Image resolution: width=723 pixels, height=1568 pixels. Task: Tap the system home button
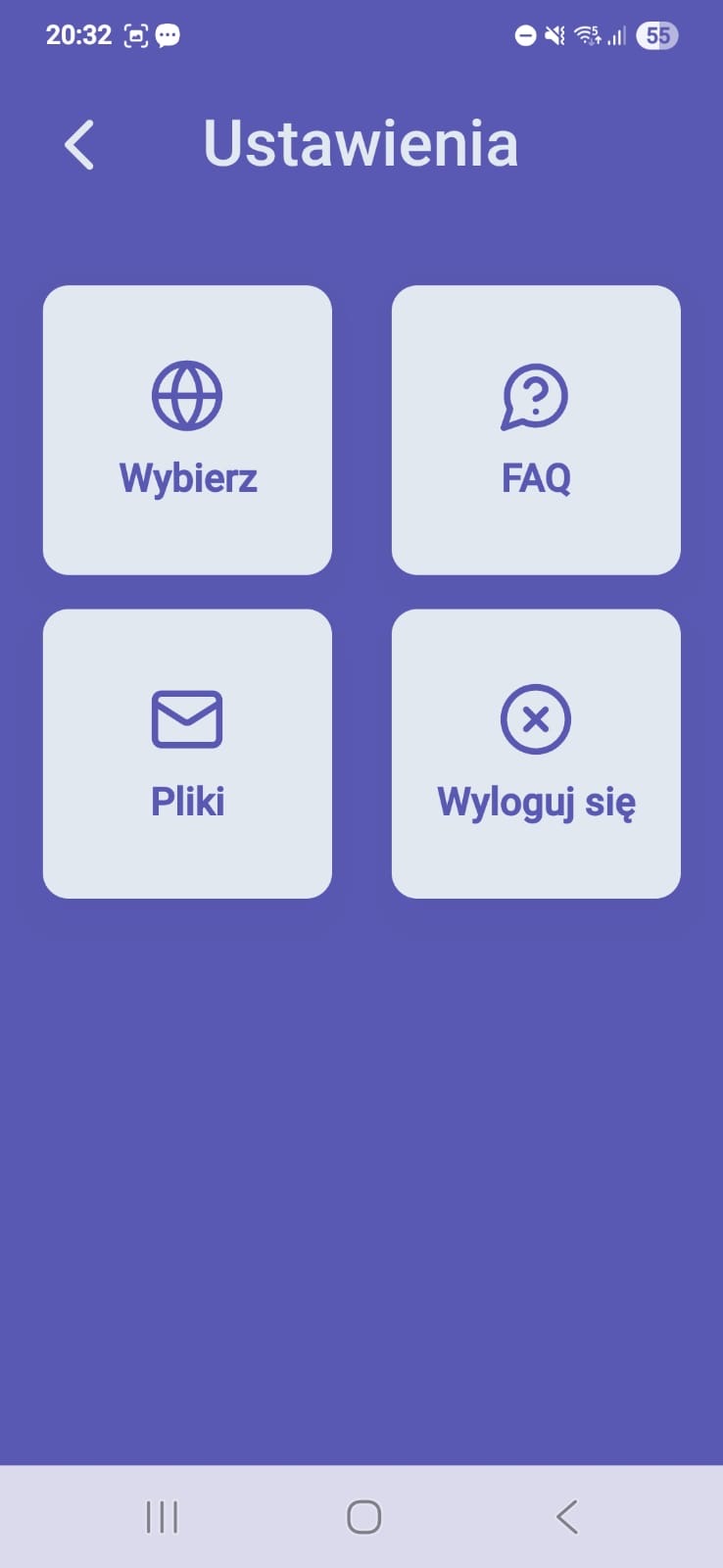point(363,1516)
